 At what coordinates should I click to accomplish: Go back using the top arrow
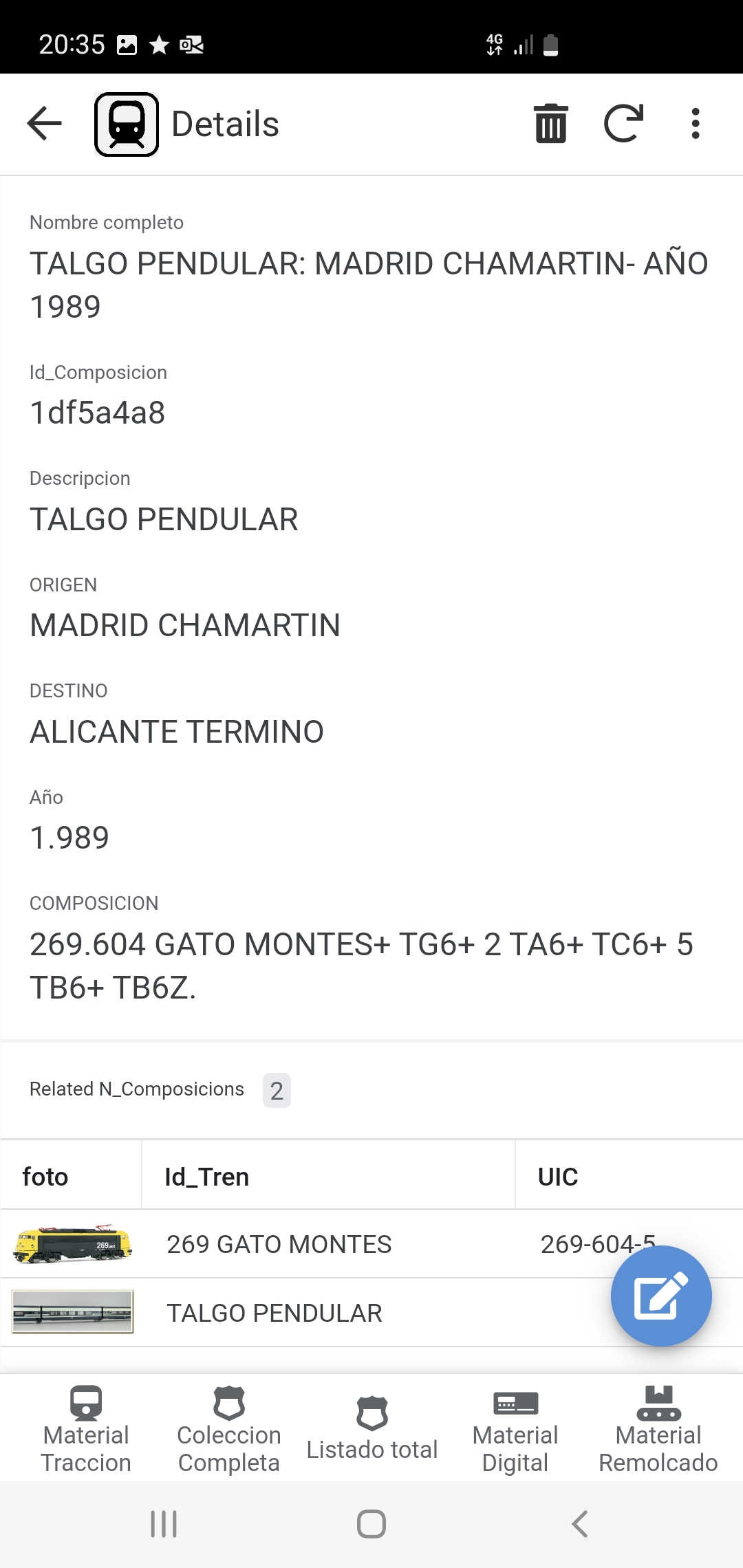click(45, 124)
